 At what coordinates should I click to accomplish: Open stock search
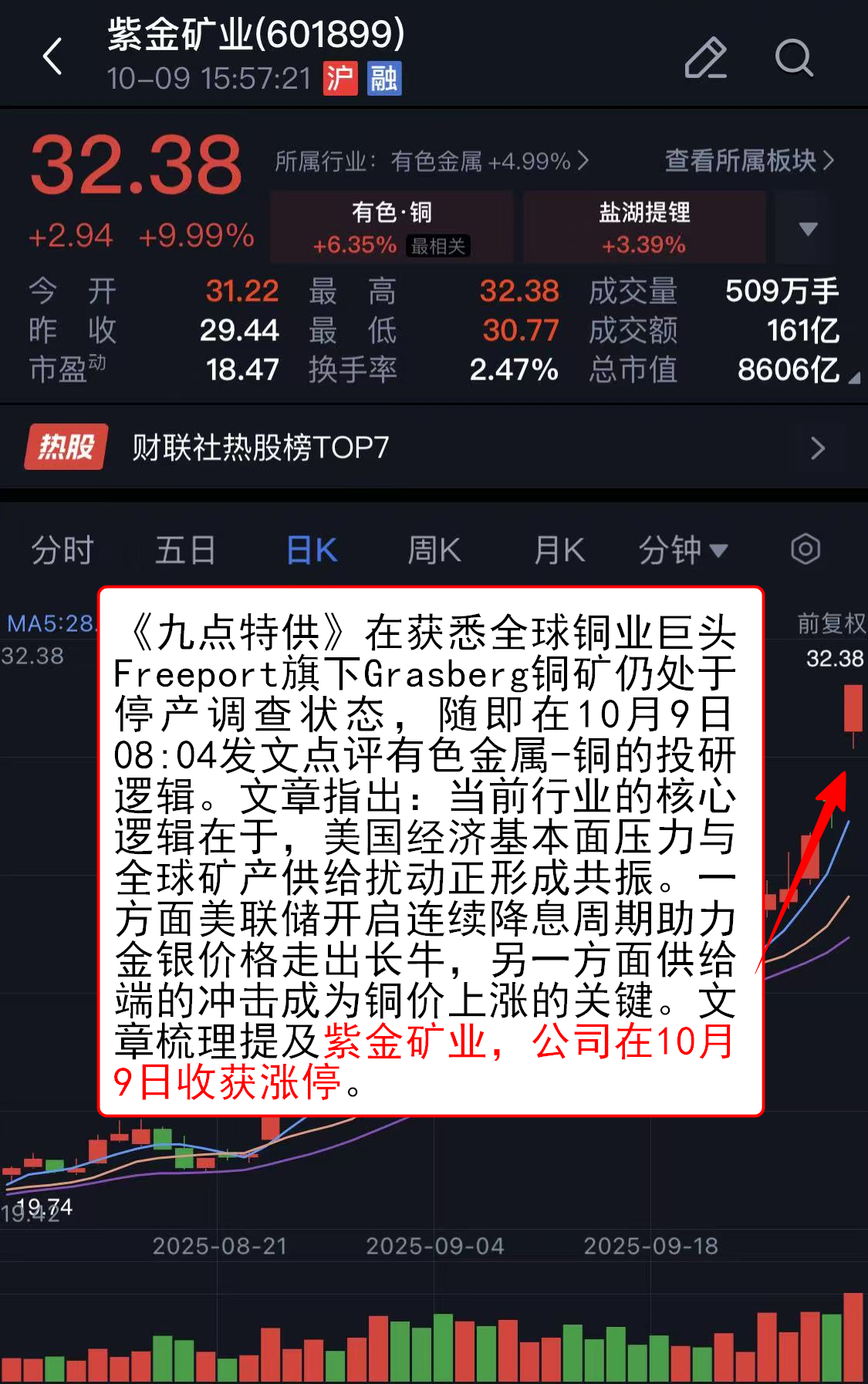coord(793,58)
